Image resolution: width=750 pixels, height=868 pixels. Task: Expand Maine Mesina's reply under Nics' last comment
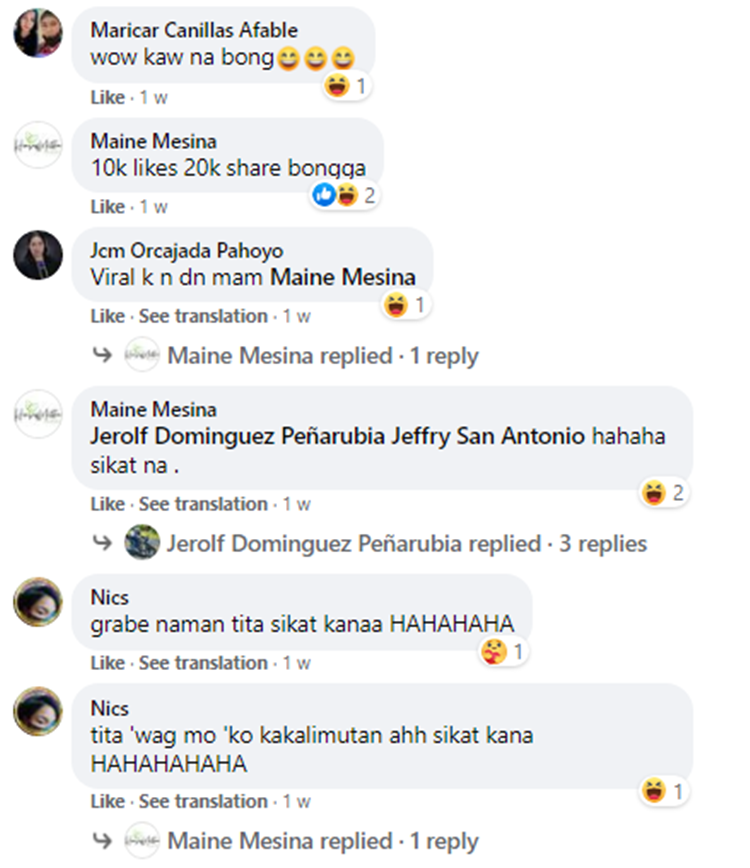(322, 841)
